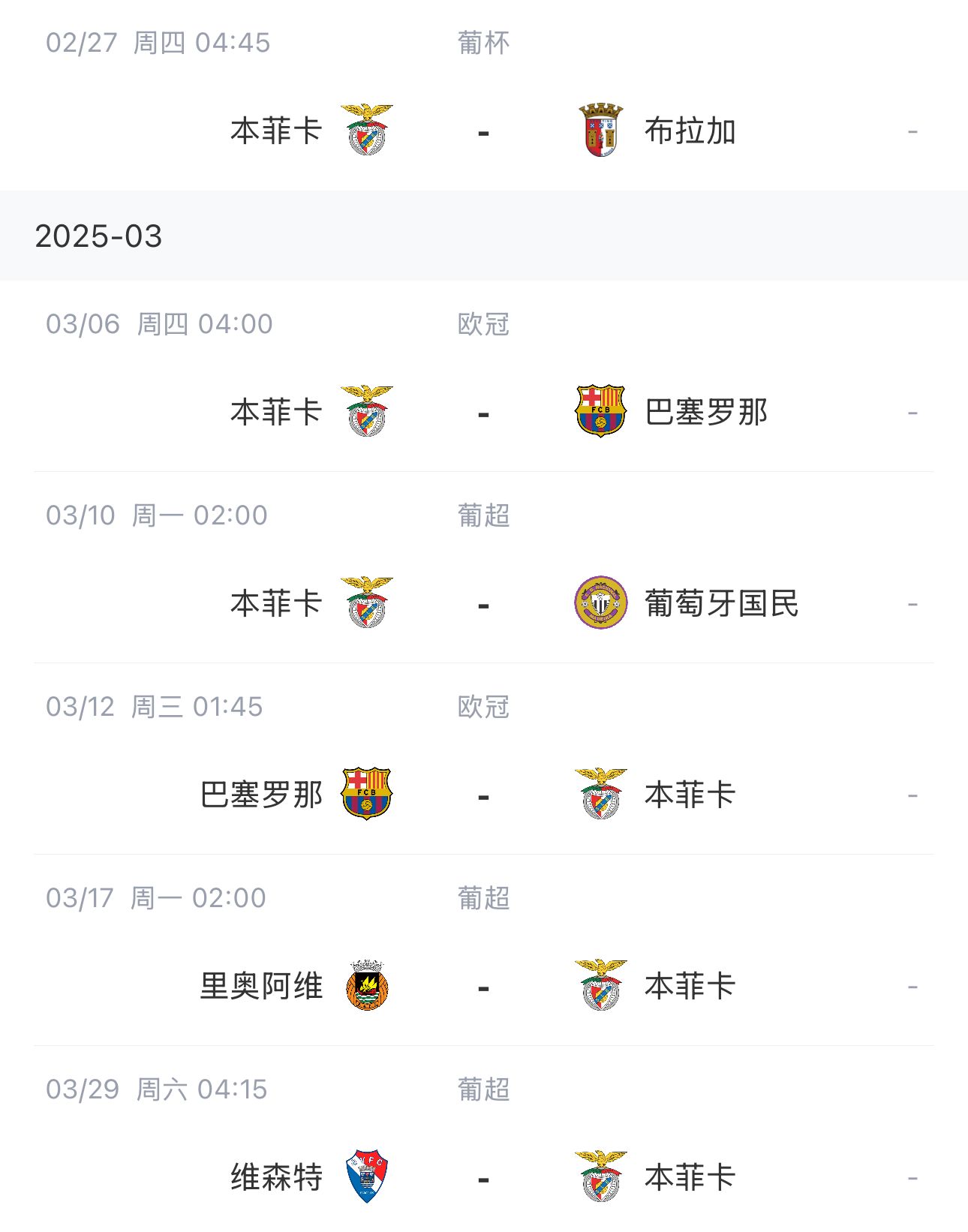Click the Barcelona FCB crest in the 03/06 match
Image resolution: width=968 pixels, height=1232 pixels.
[x=599, y=411]
